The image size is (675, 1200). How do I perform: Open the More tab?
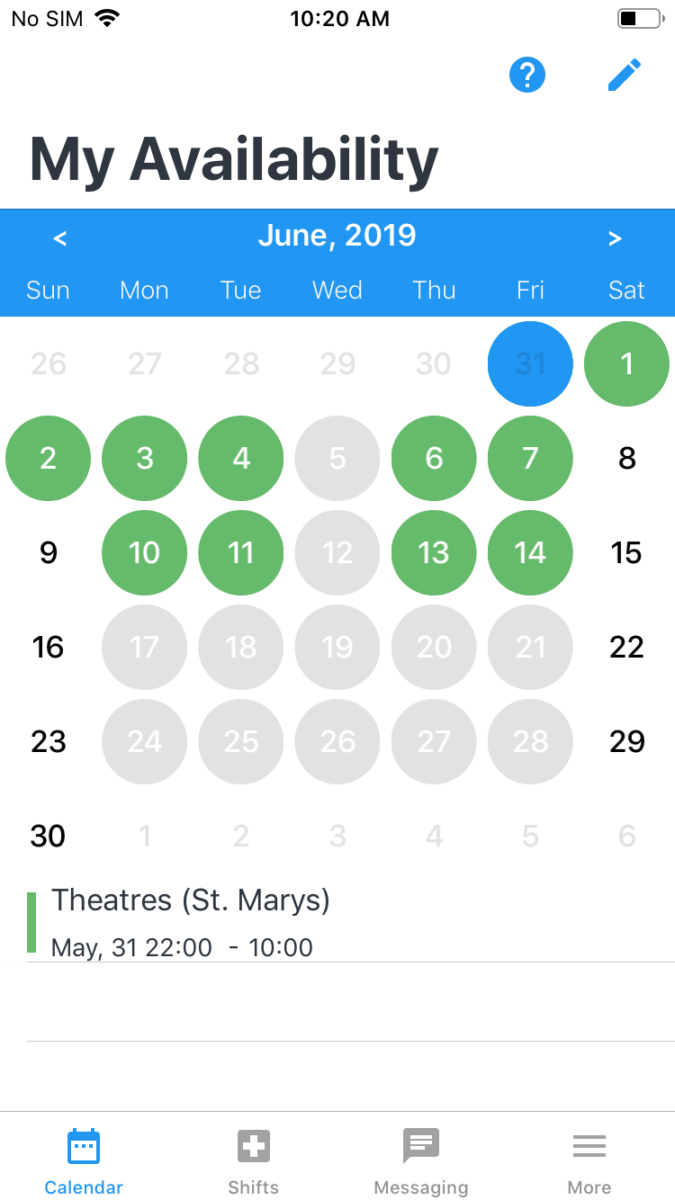589,1160
